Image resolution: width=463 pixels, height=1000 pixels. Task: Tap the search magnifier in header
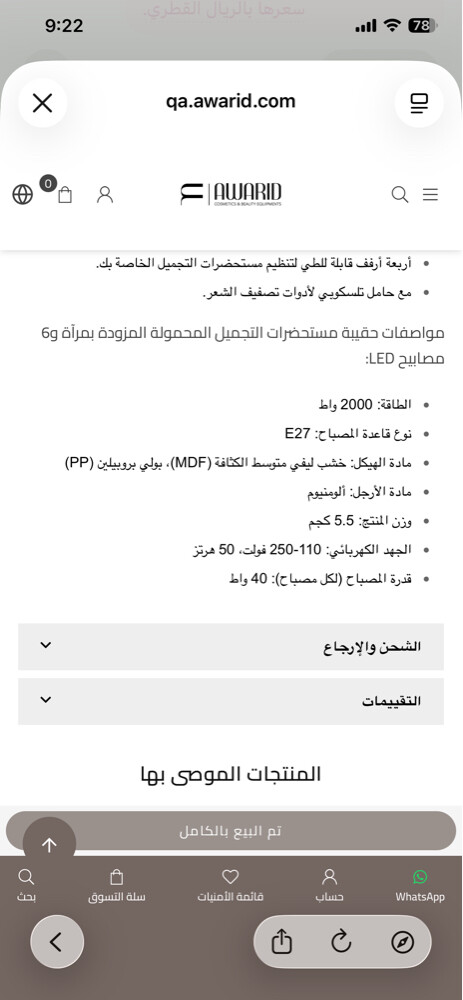click(x=400, y=195)
